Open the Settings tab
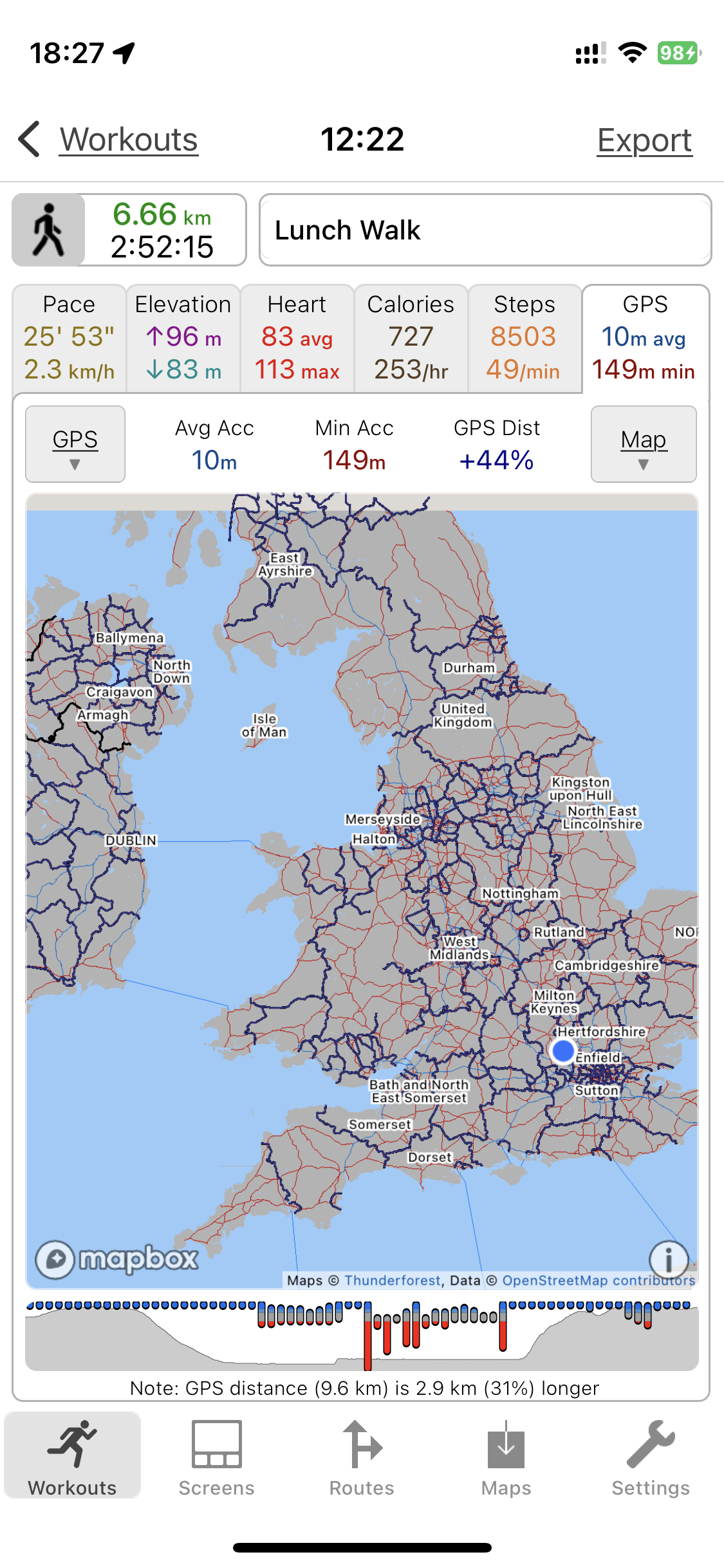 (651, 1459)
